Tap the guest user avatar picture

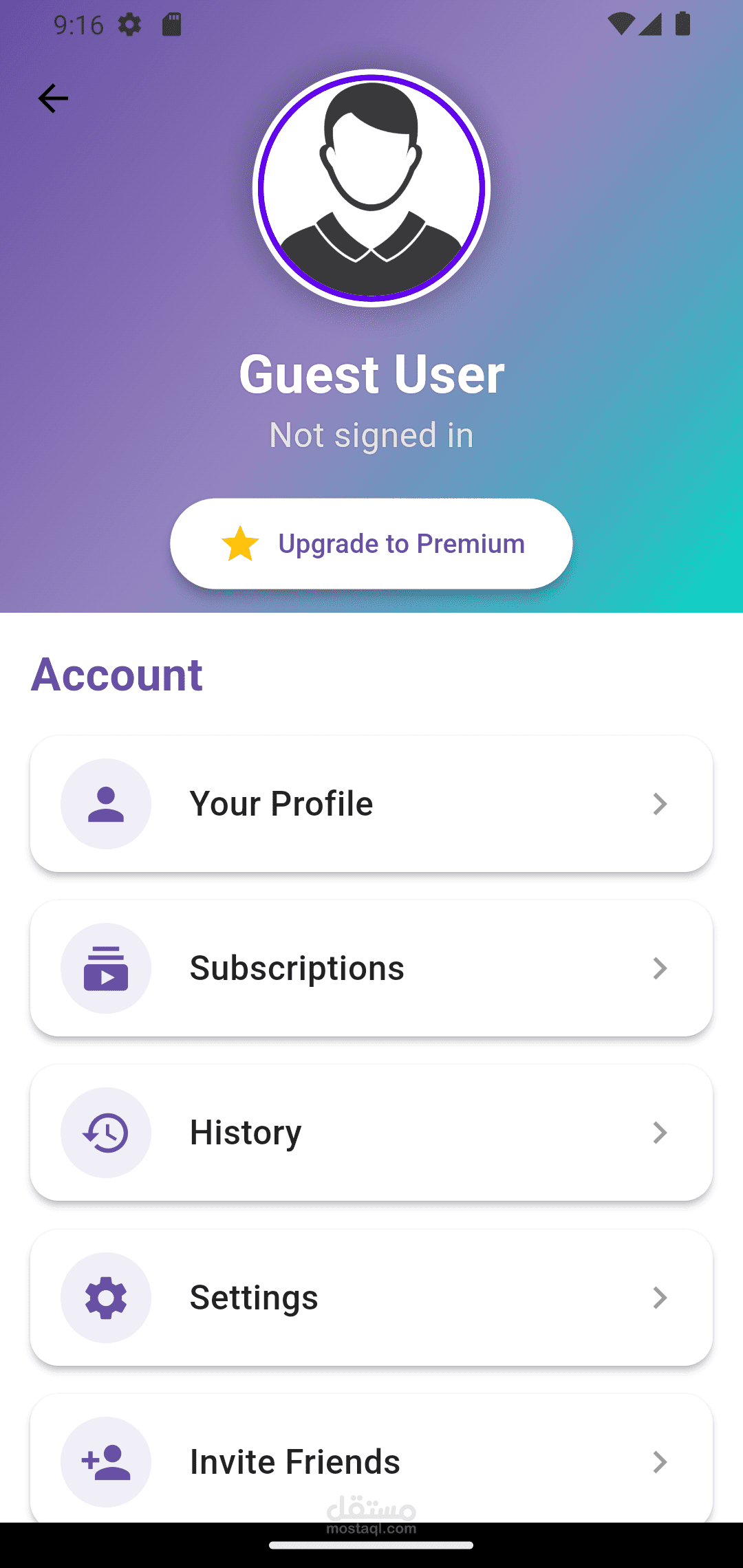(371, 188)
